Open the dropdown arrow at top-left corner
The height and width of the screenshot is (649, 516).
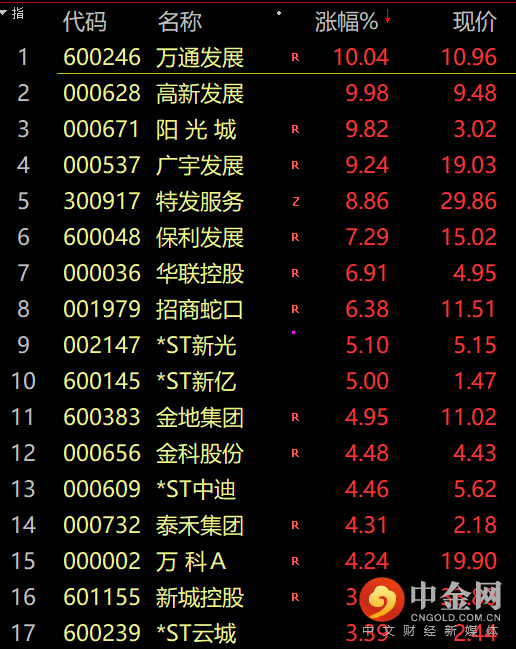coord(4,13)
